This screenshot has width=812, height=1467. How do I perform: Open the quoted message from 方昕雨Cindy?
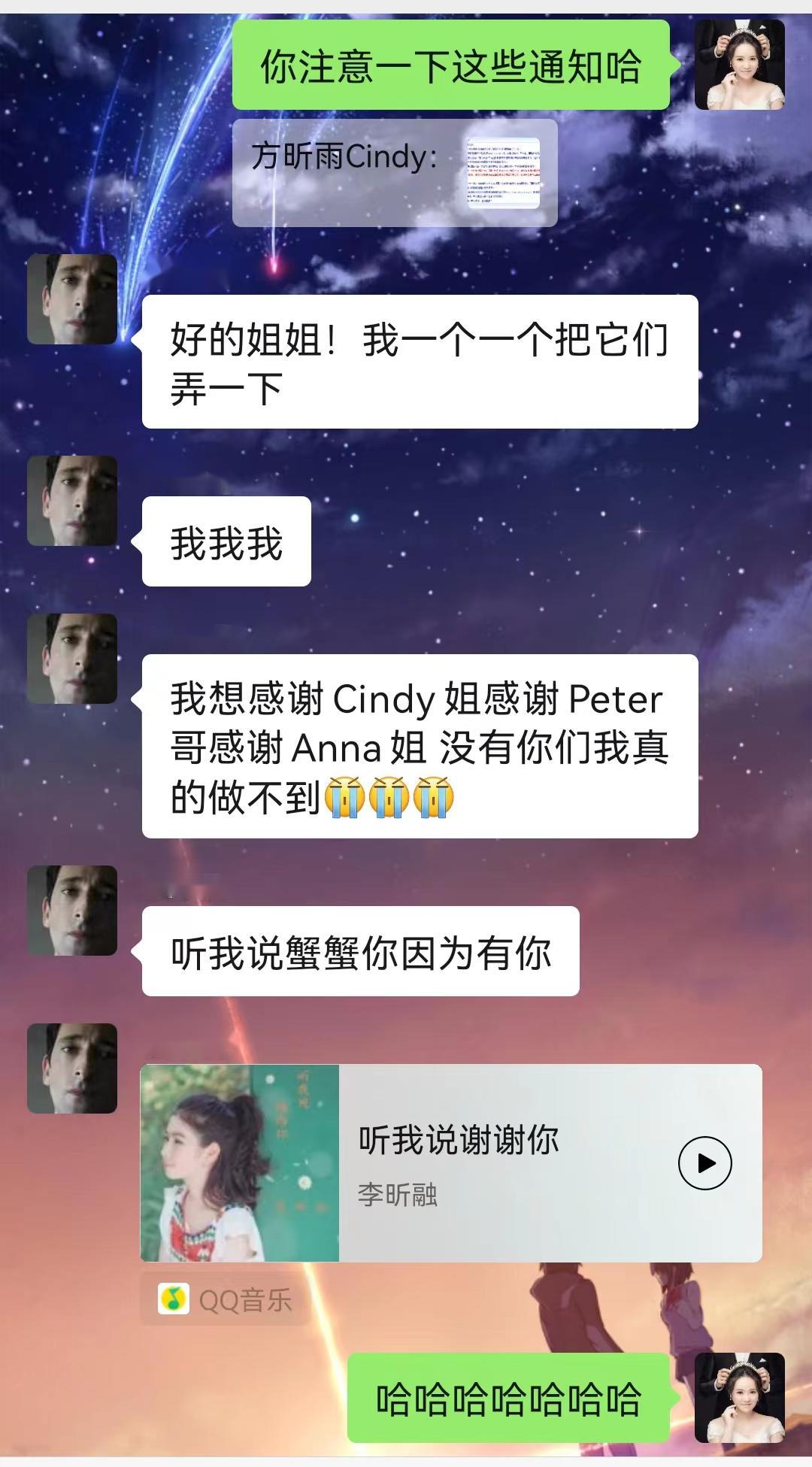pos(395,173)
